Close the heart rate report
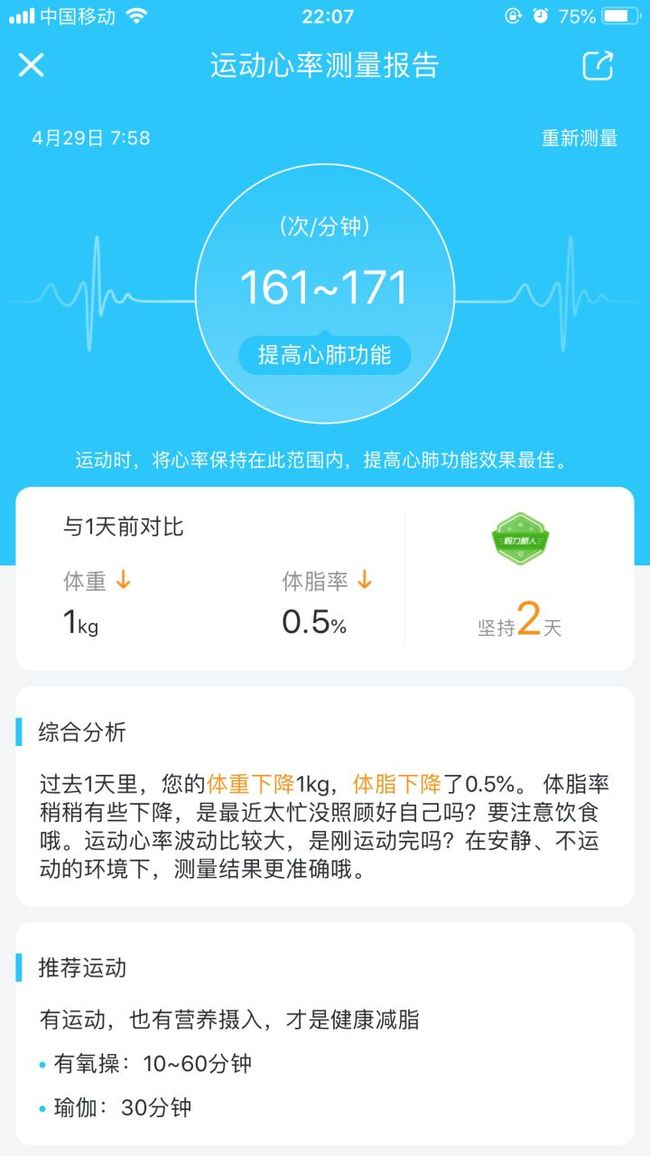Image resolution: width=650 pixels, height=1156 pixels. point(31,66)
